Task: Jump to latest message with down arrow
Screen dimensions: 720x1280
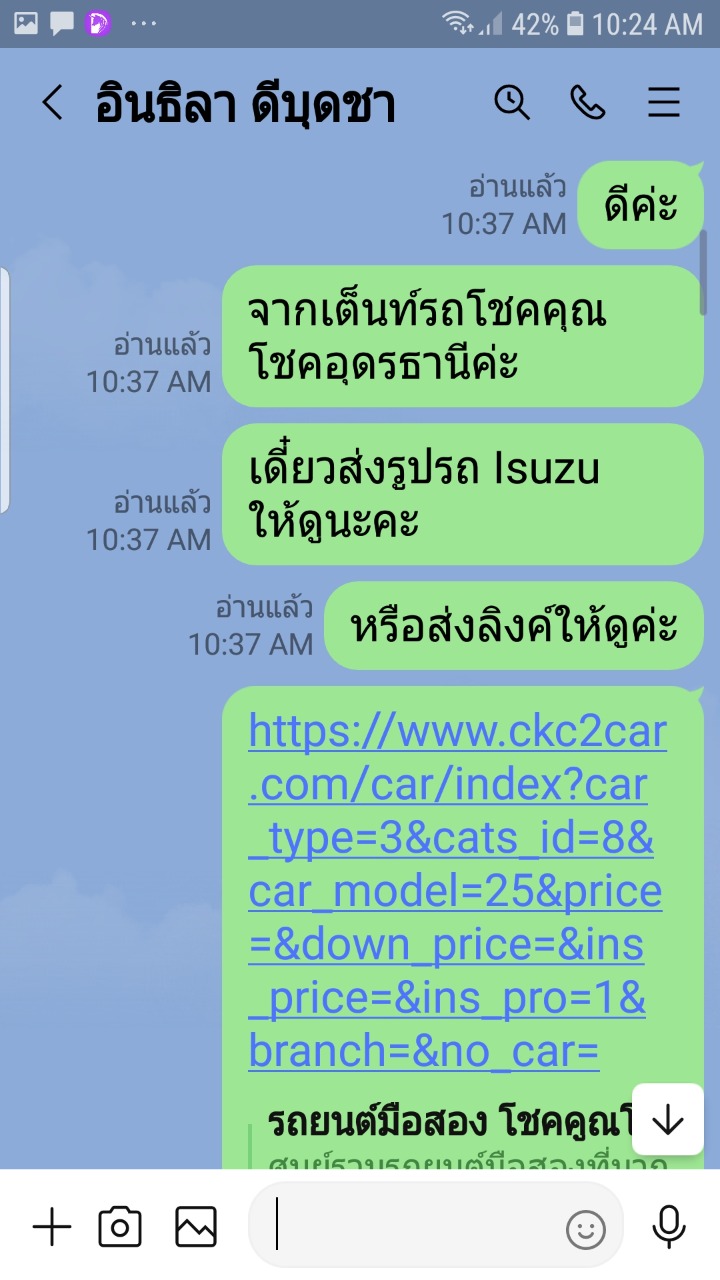Action: 667,1120
